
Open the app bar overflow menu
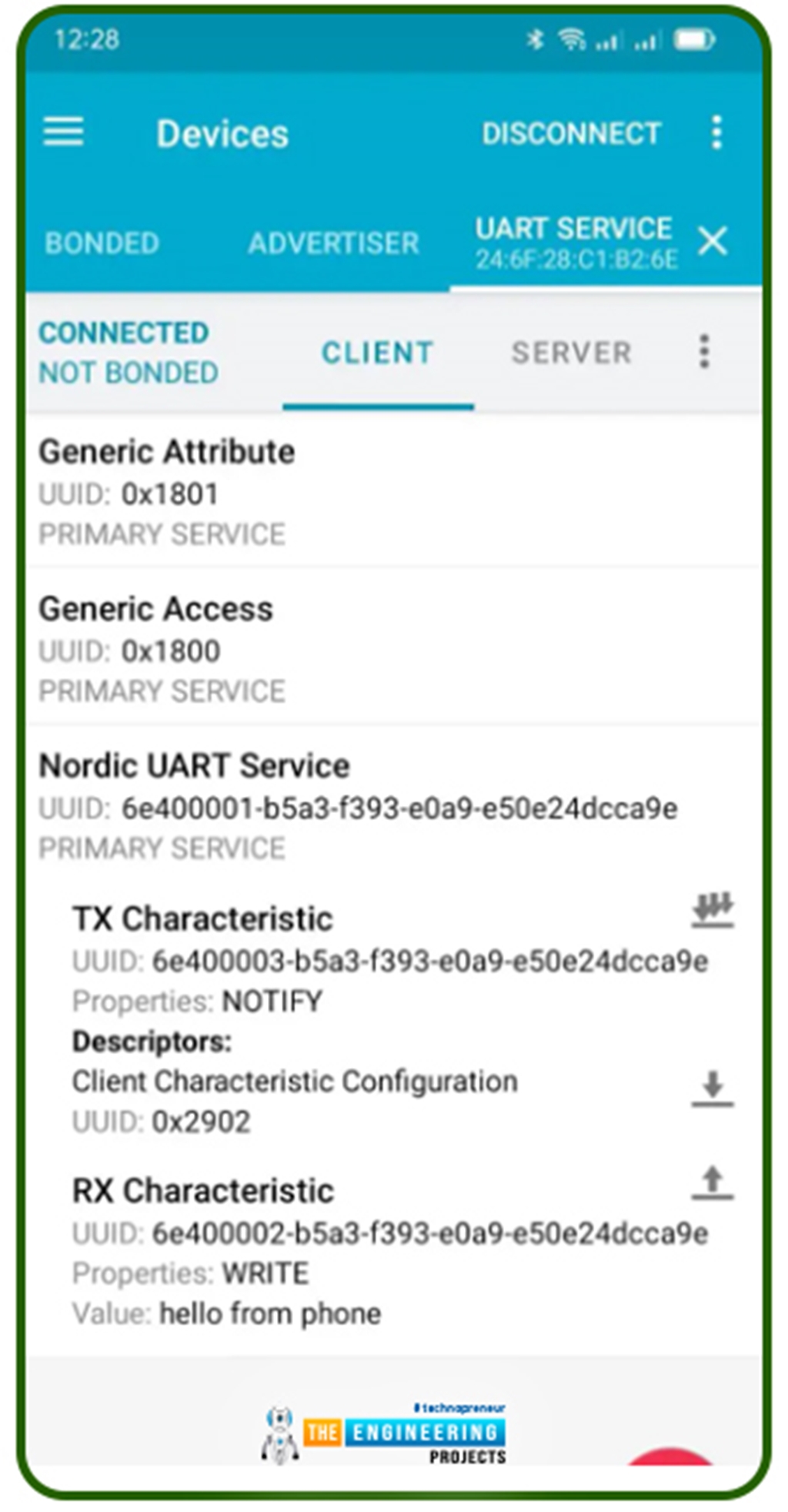(x=716, y=133)
